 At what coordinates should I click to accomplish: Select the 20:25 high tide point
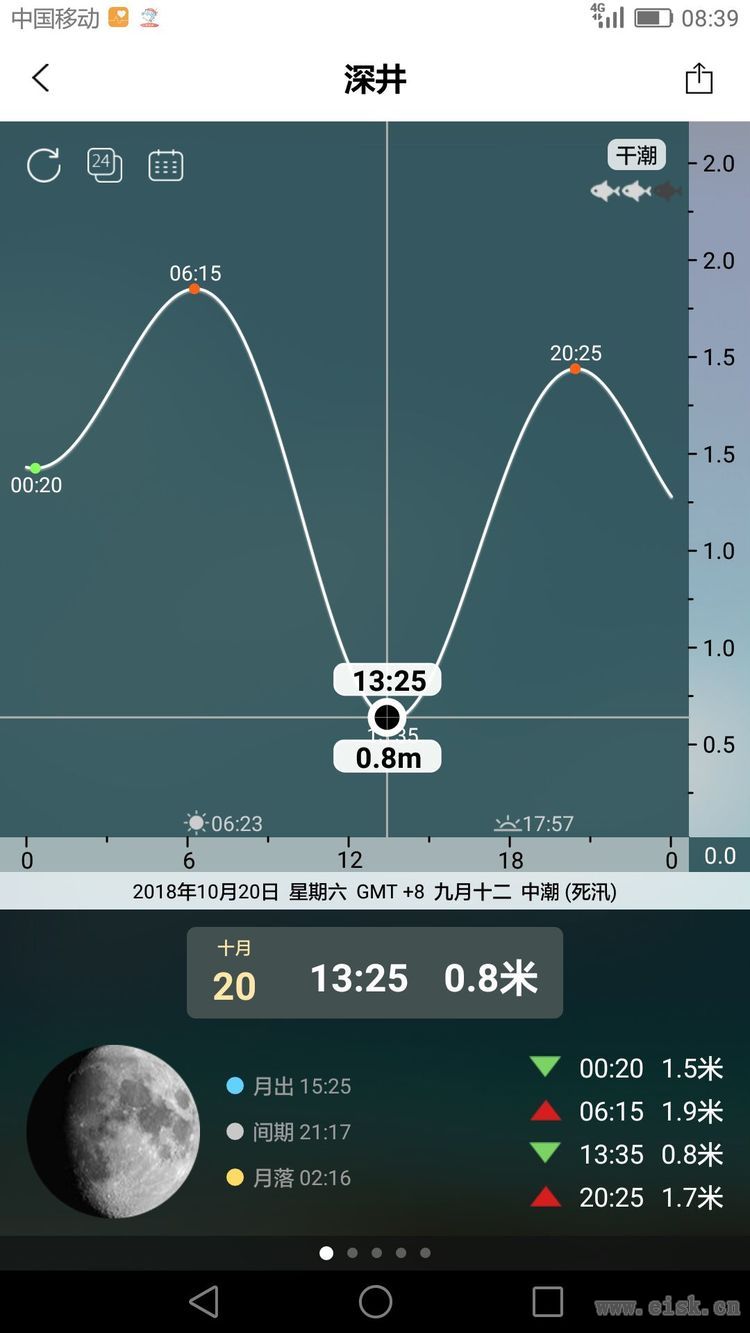[575, 369]
